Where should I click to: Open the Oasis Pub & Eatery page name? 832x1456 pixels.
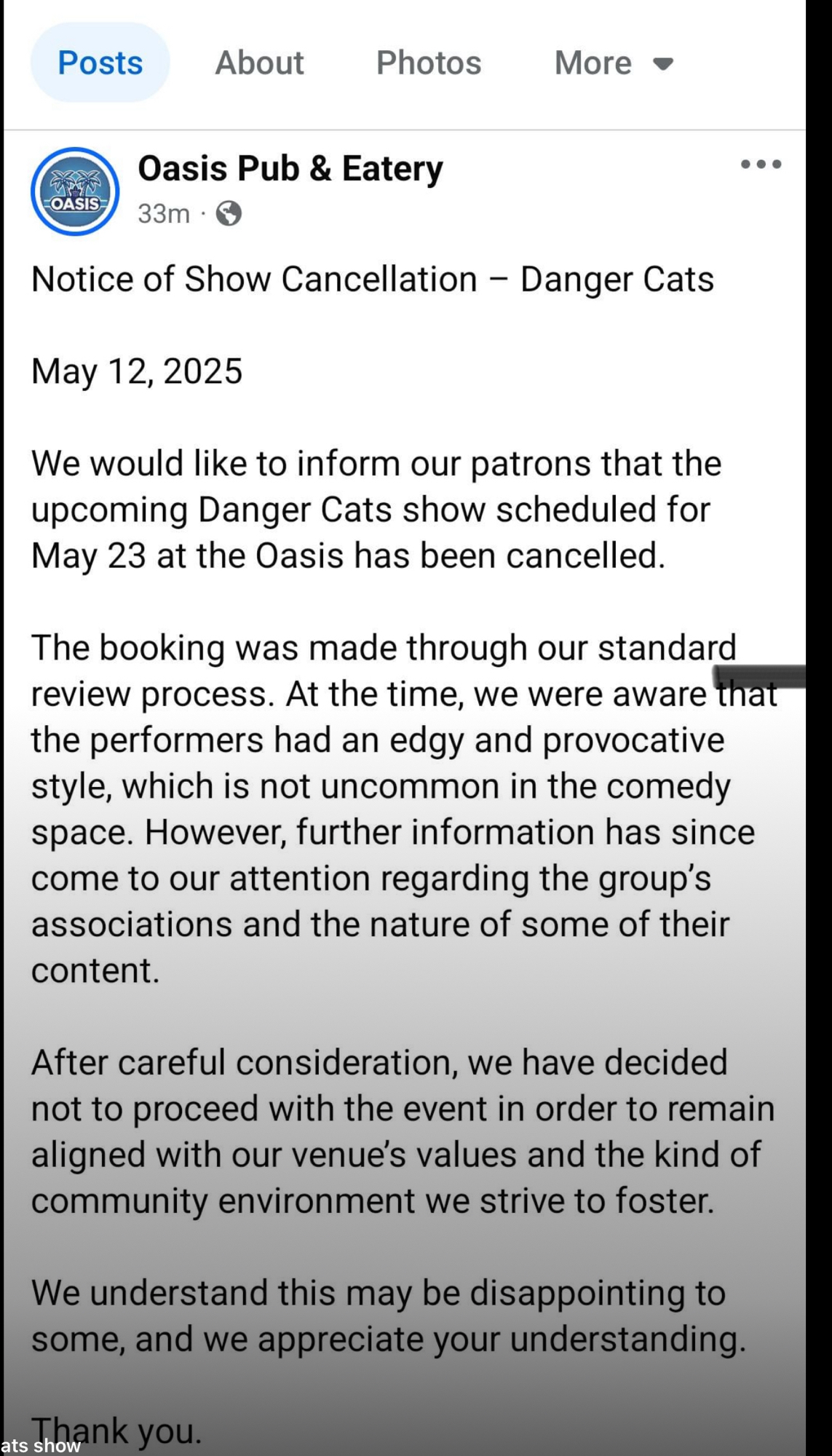click(x=290, y=169)
